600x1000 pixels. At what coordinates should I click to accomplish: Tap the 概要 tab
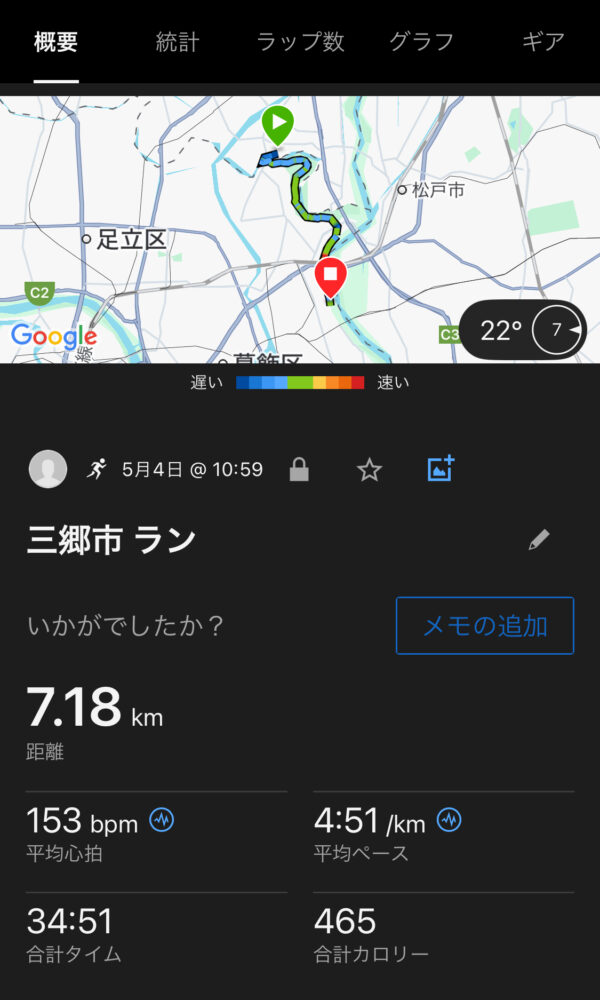(x=56, y=42)
